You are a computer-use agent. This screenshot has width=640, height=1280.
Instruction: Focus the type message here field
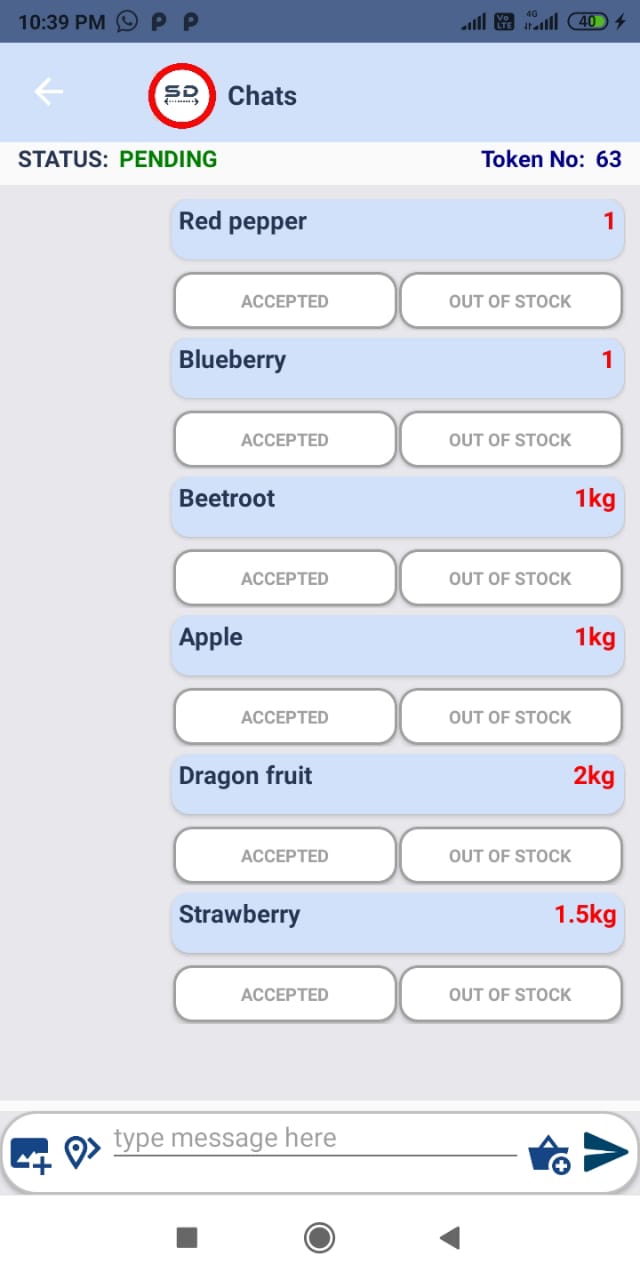coord(314,1139)
